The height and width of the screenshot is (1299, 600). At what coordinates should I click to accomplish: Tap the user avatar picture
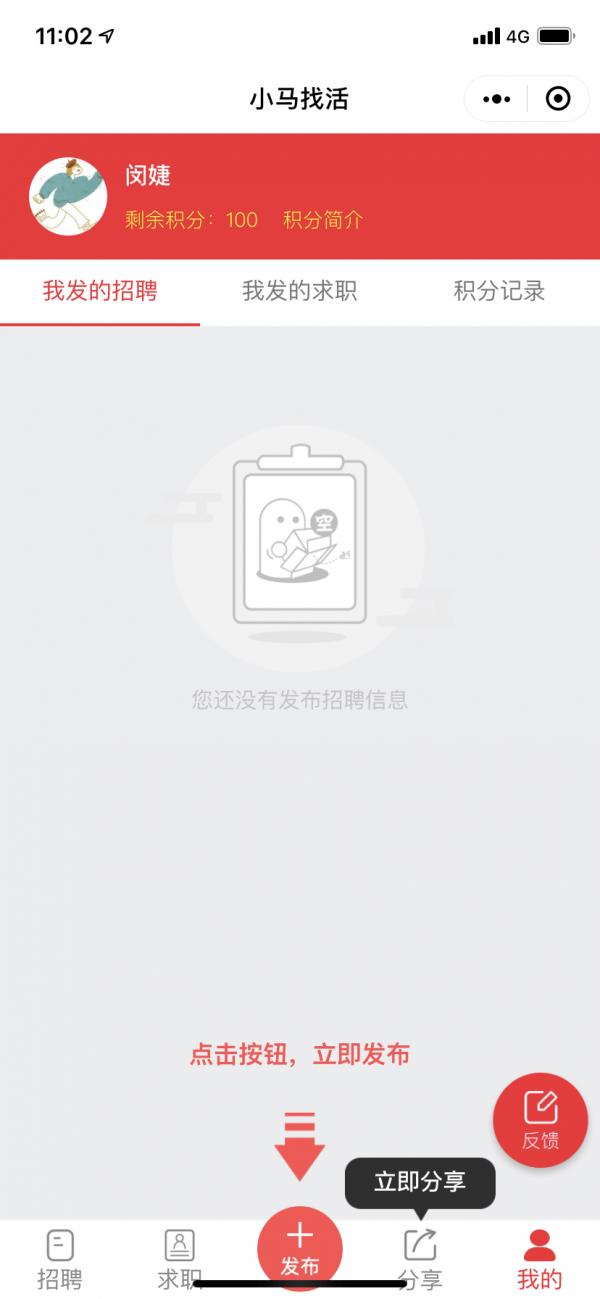click(68, 196)
